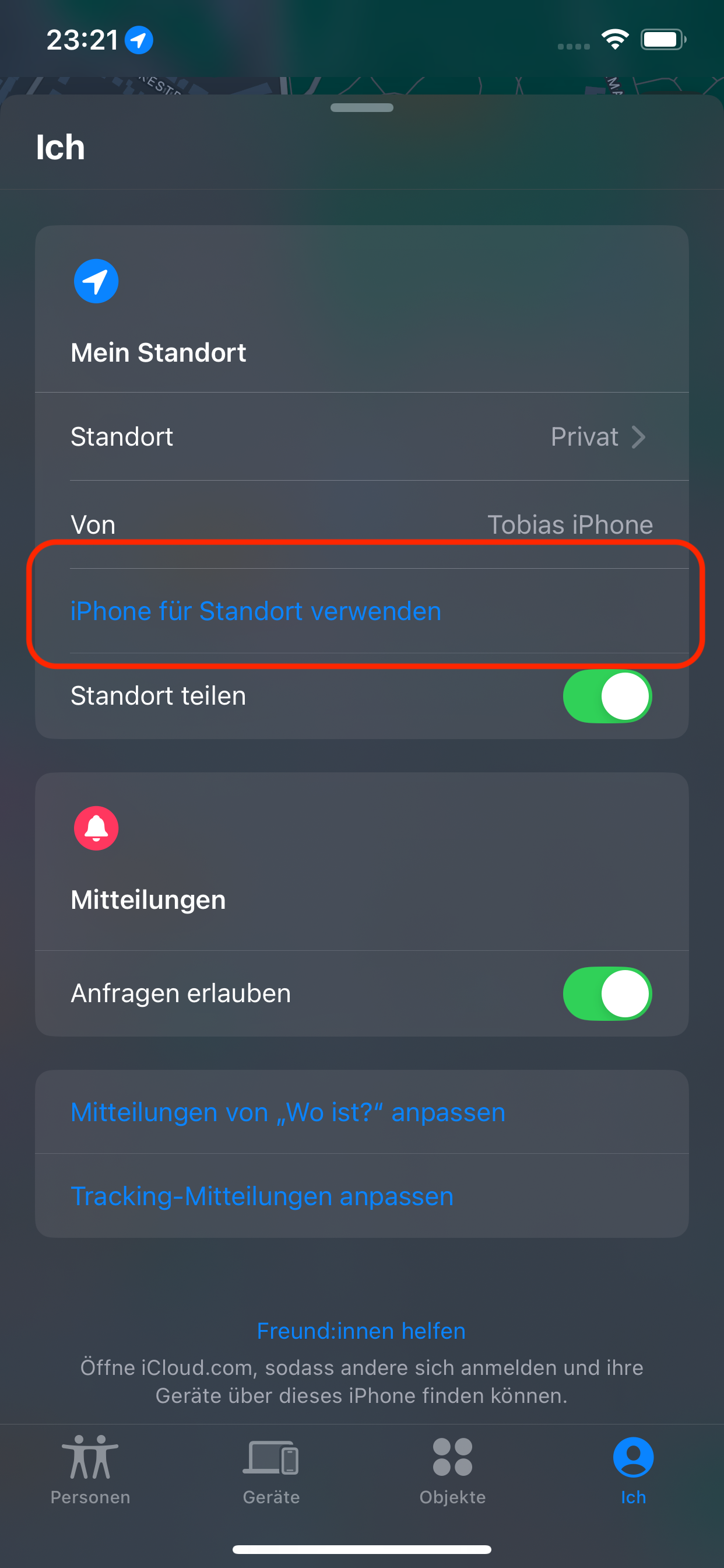The width and height of the screenshot is (724, 1568).
Task: Switch to the Objekte tab
Action: [x=453, y=1469]
